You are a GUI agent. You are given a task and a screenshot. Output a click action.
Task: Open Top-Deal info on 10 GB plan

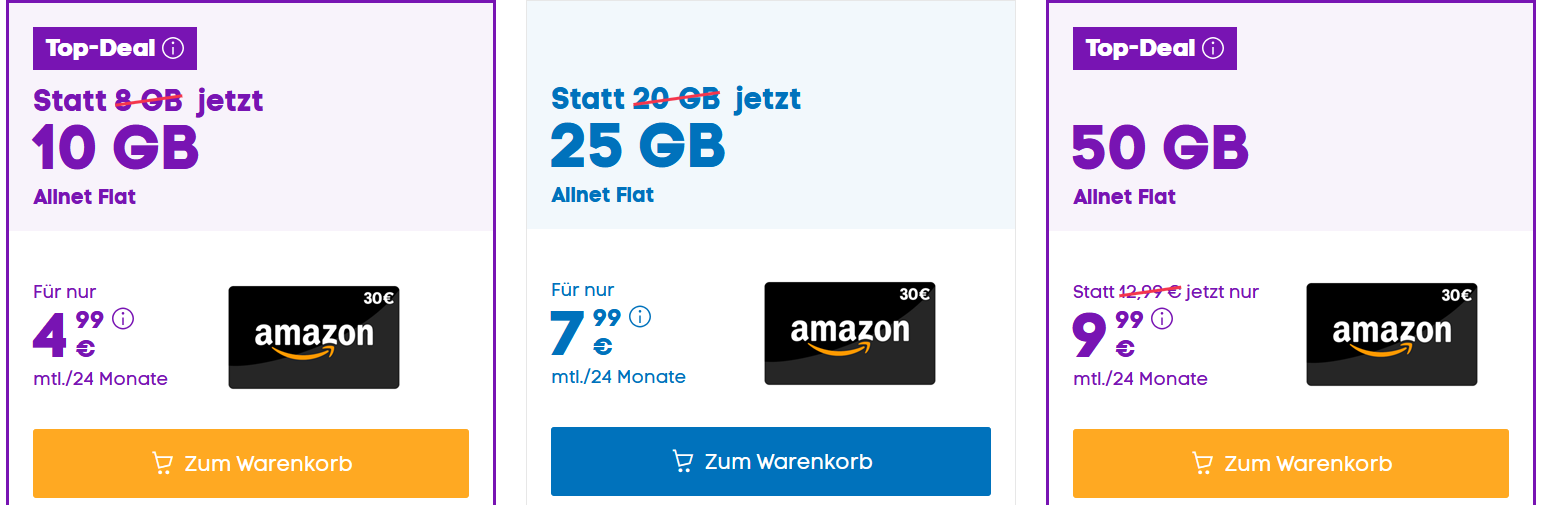173,48
